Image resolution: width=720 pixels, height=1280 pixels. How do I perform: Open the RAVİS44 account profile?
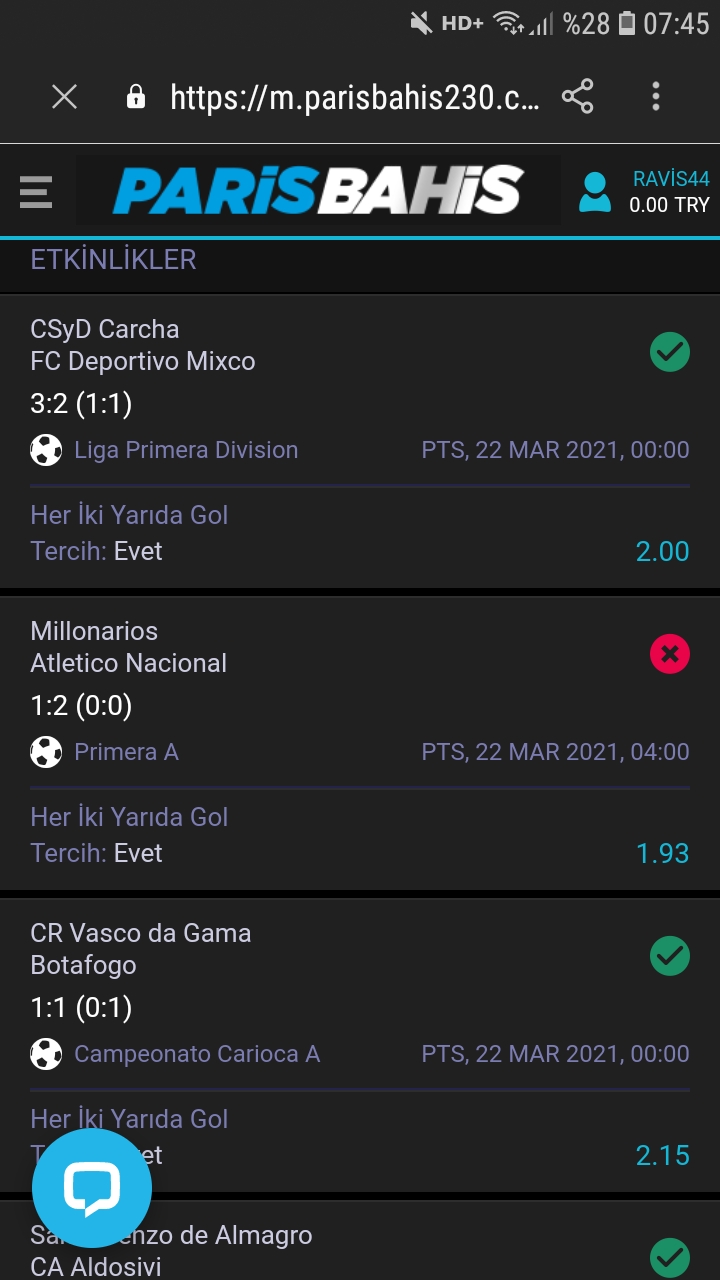click(x=645, y=191)
